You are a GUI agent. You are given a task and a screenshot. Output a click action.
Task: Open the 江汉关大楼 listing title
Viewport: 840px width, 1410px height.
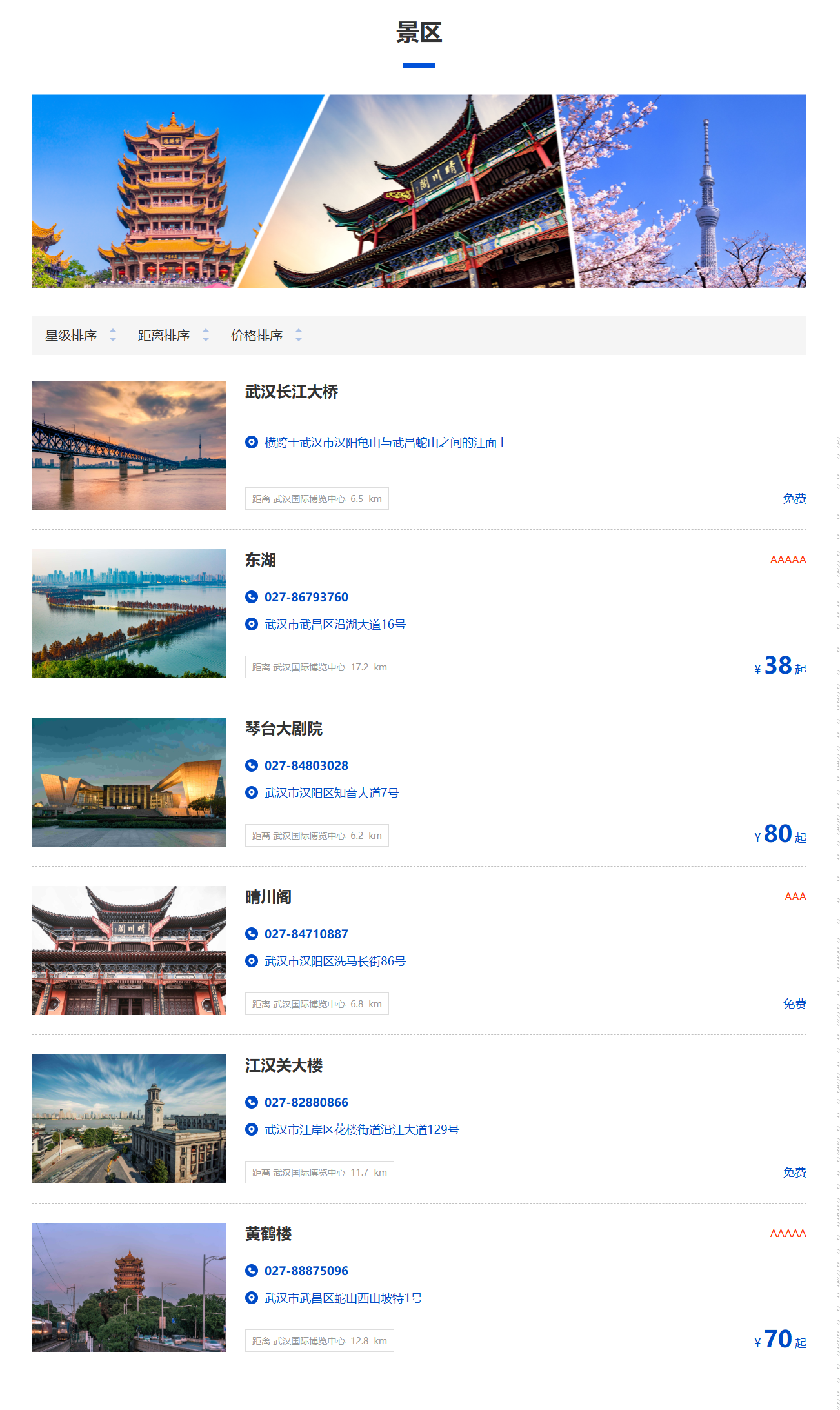point(284,1065)
